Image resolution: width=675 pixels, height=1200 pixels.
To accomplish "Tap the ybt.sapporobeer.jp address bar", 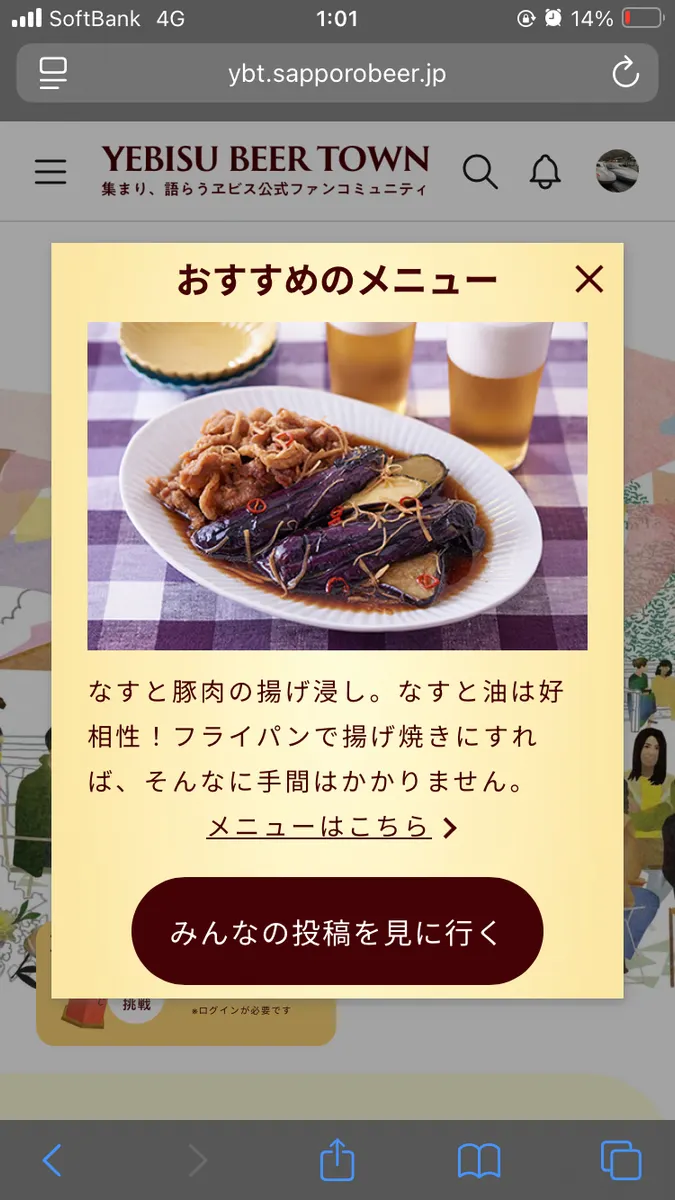I will 336,73.
